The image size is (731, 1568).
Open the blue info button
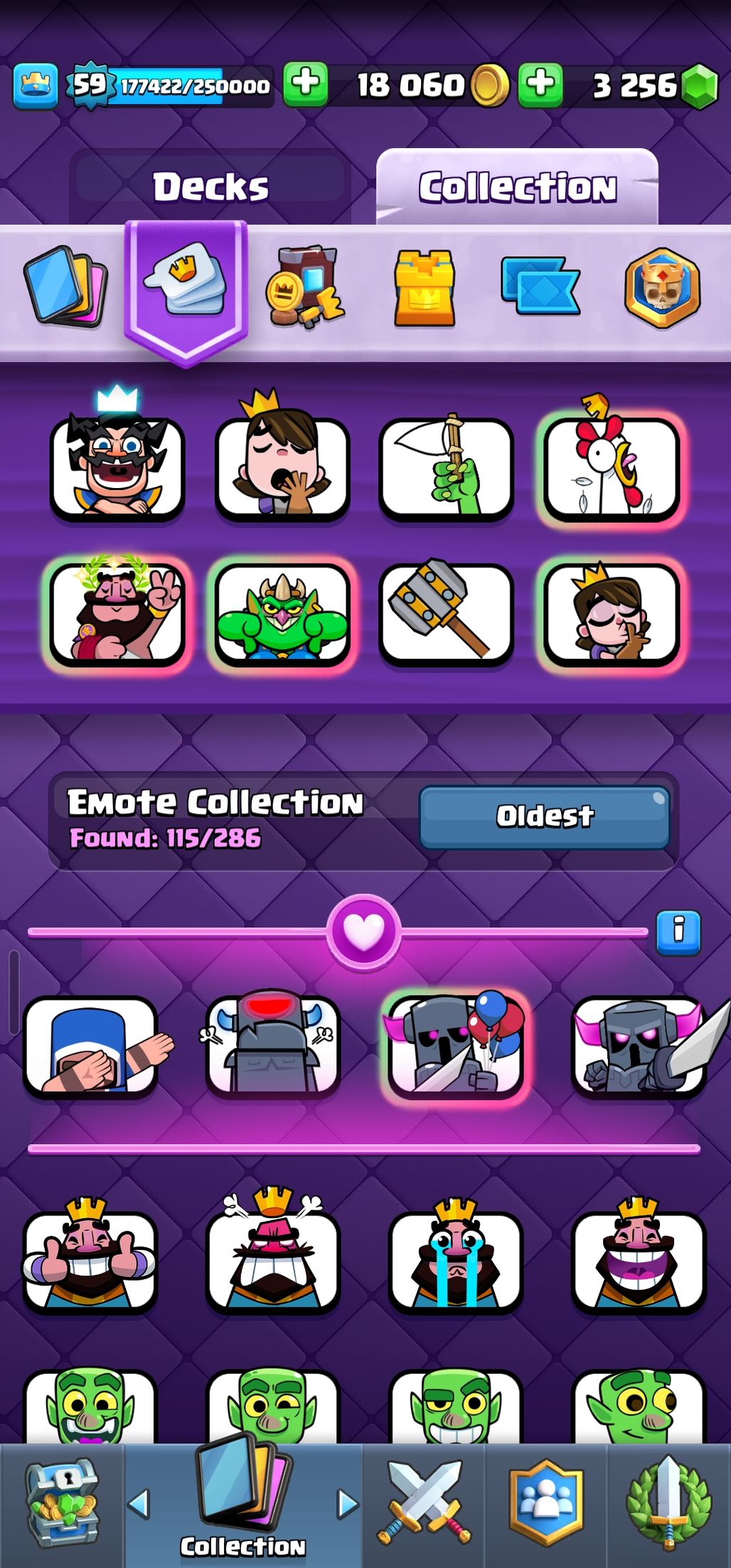pyautogui.click(x=678, y=931)
